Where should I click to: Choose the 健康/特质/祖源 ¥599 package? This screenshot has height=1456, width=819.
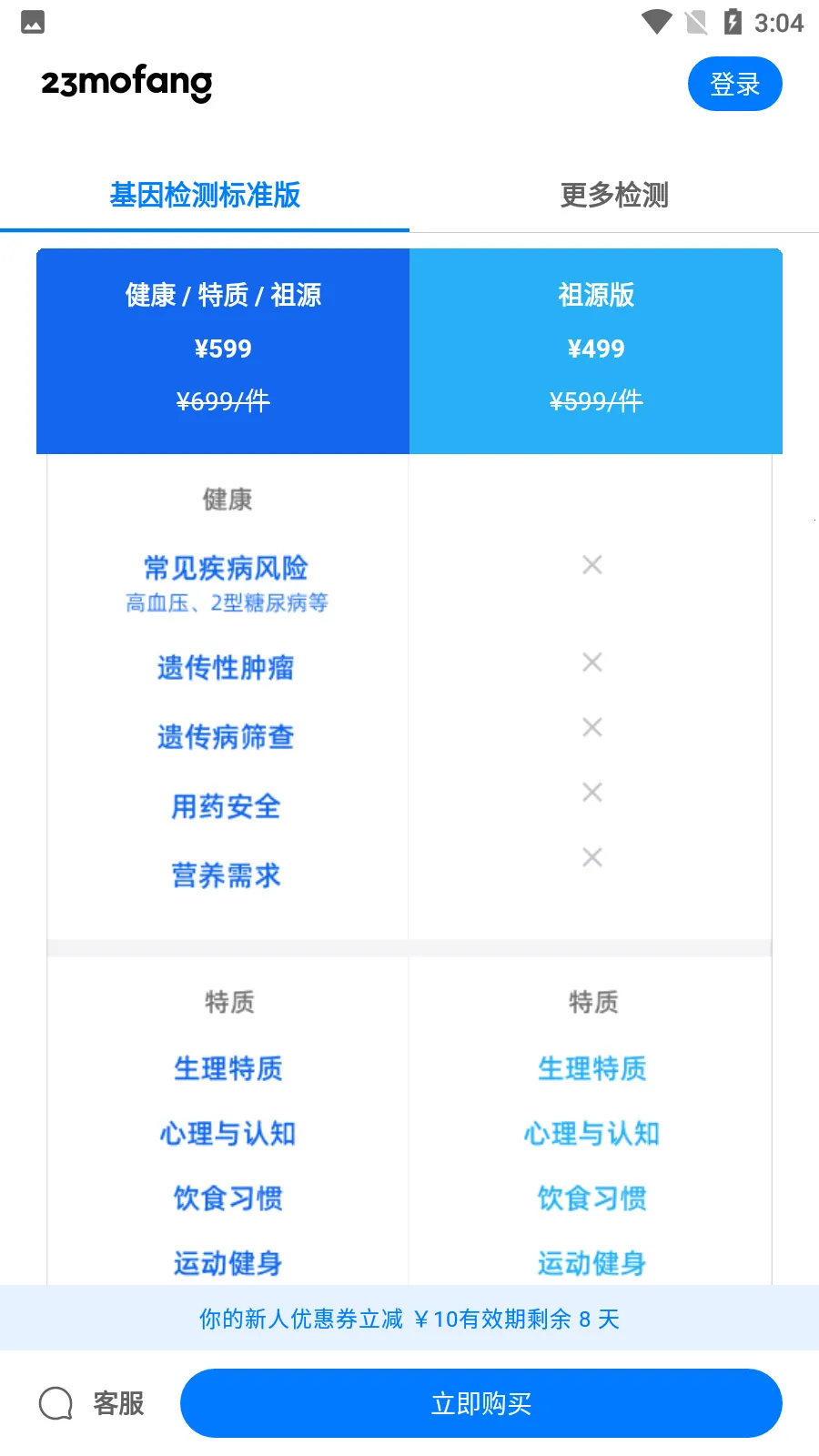[x=223, y=350]
